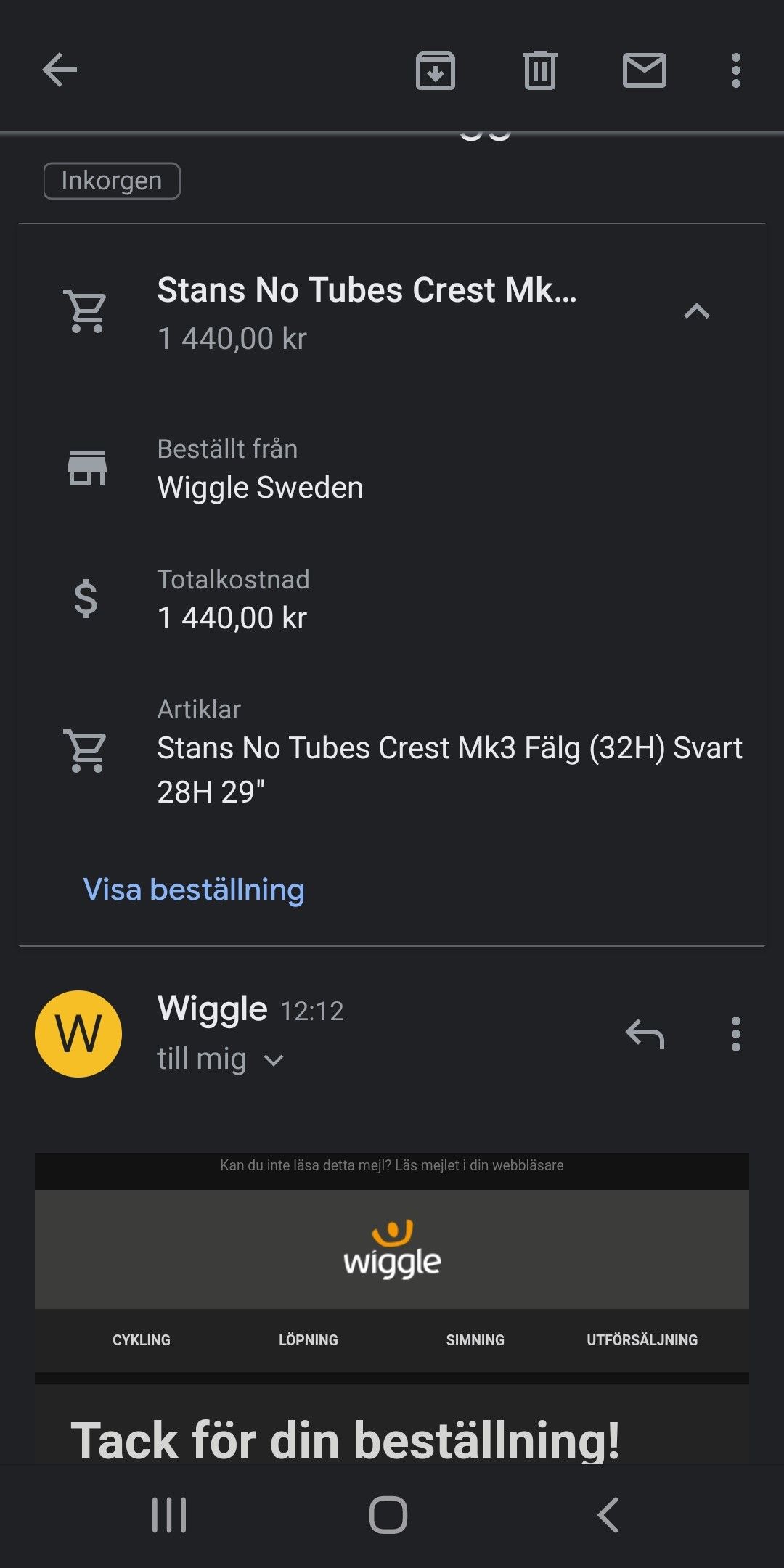Delete this email
The image size is (784, 1568).
[539, 70]
